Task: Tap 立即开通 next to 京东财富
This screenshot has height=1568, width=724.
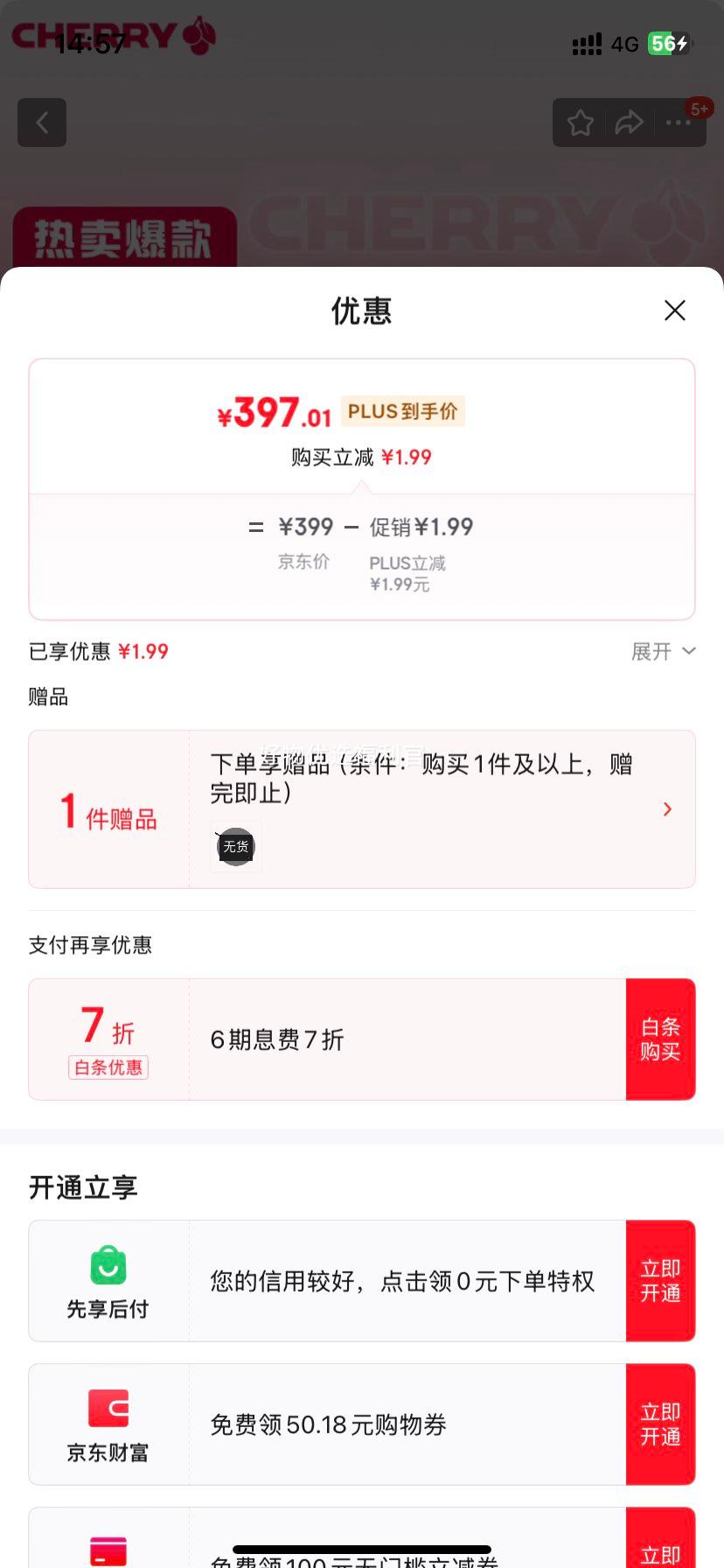Action: tap(660, 1424)
